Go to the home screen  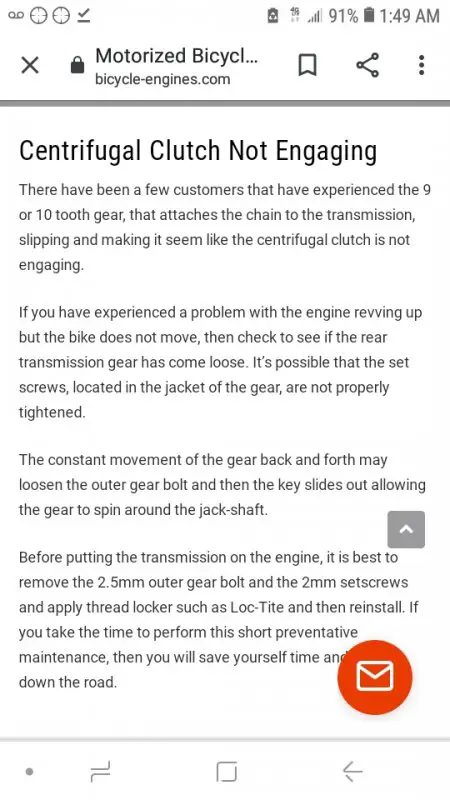point(227,771)
